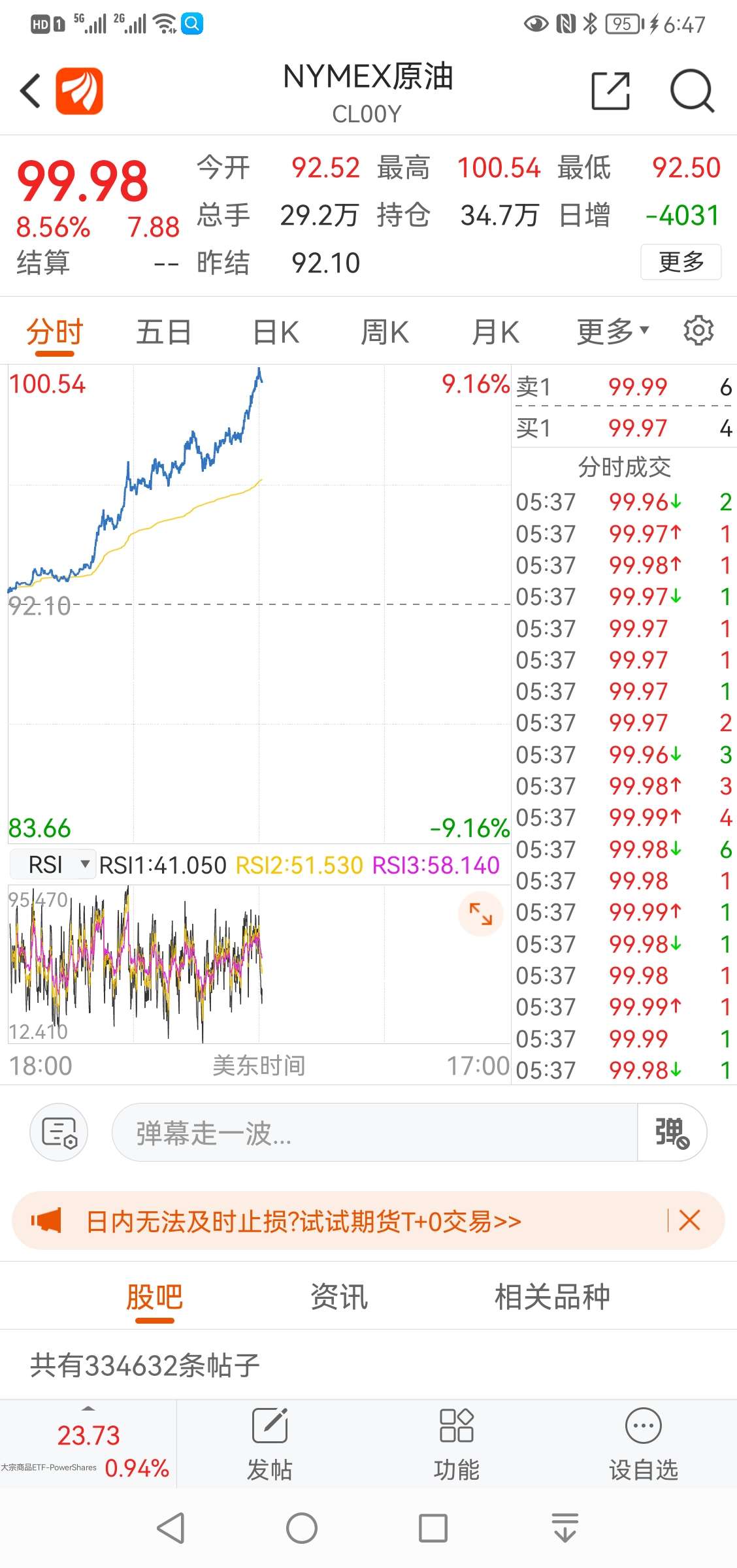Open the RSI indicator dropdown

click(x=52, y=864)
